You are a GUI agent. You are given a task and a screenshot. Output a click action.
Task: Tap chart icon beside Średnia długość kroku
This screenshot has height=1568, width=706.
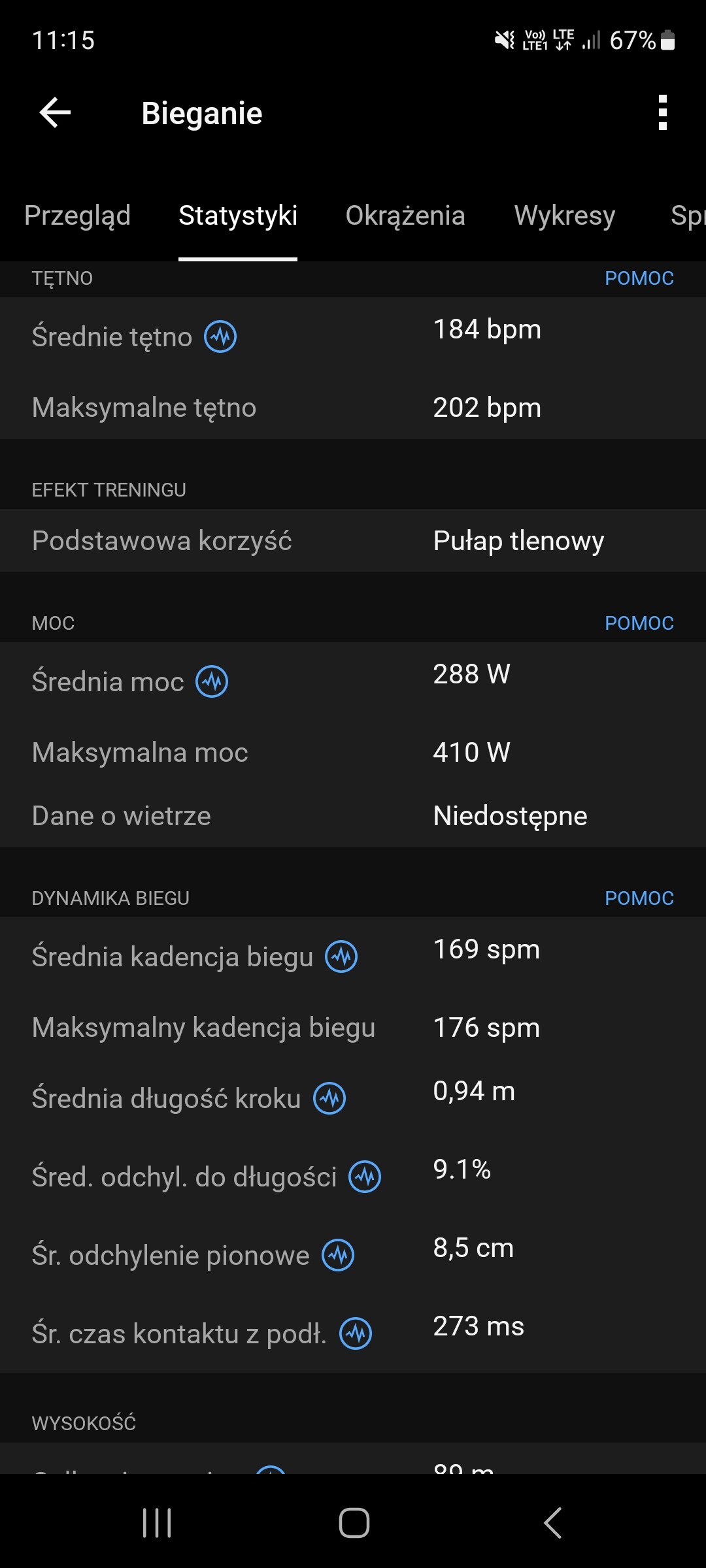click(329, 1099)
